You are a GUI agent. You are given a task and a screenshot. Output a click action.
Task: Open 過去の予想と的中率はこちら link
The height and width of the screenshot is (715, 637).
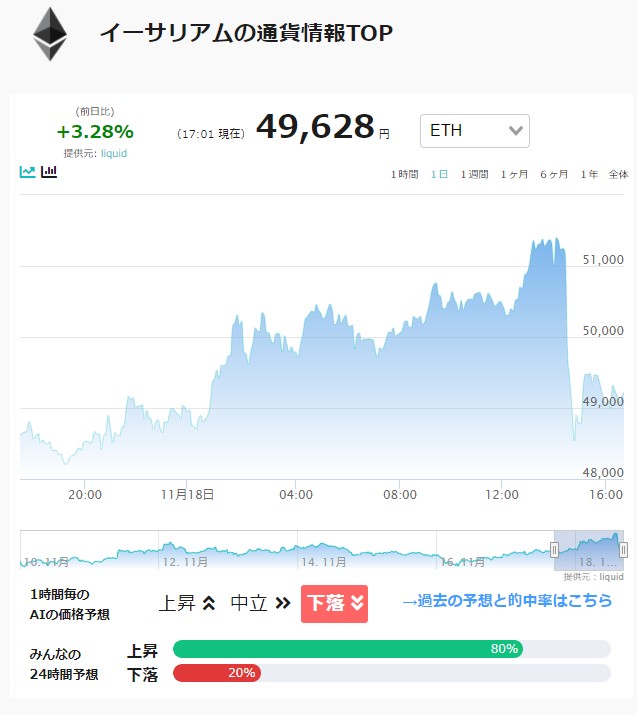[507, 601]
